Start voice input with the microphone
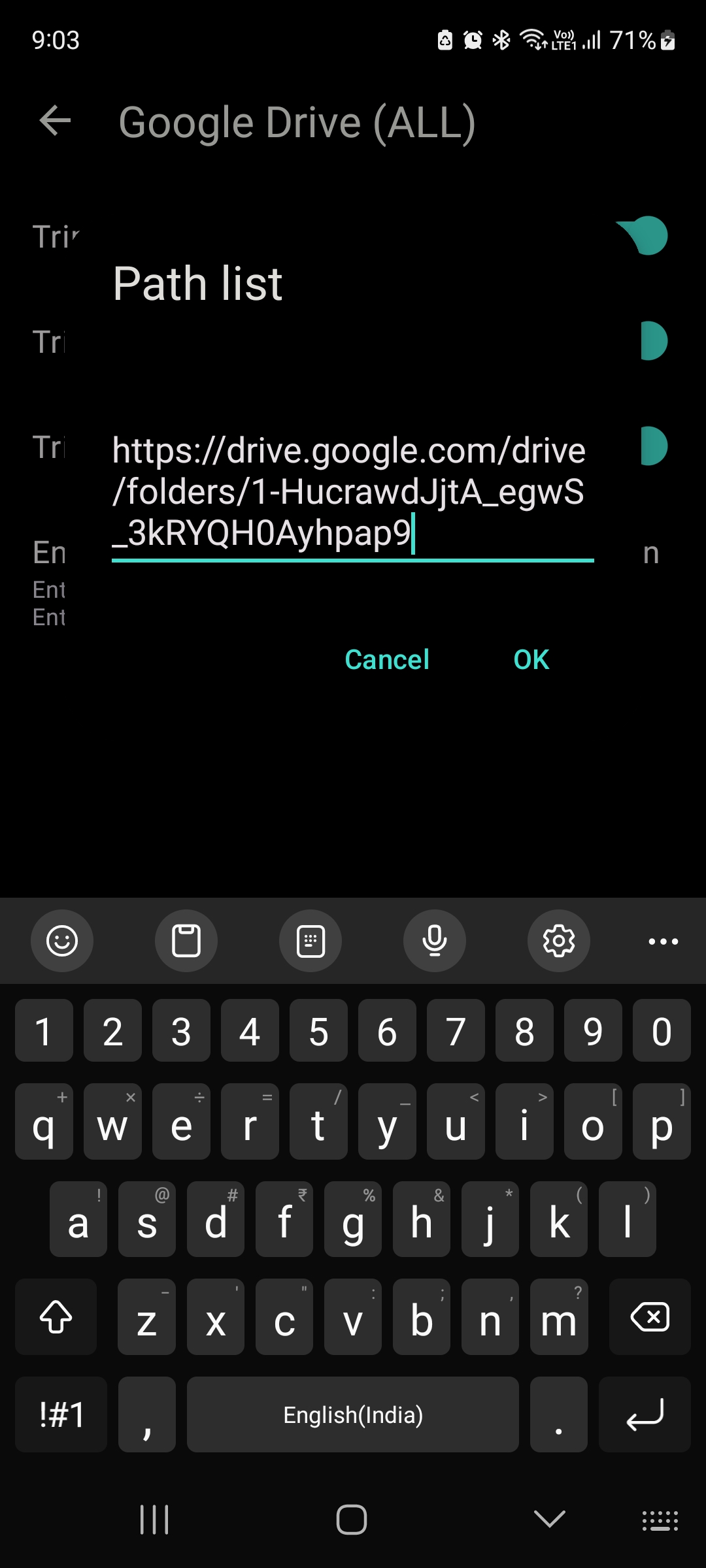706x1568 pixels. pos(435,941)
